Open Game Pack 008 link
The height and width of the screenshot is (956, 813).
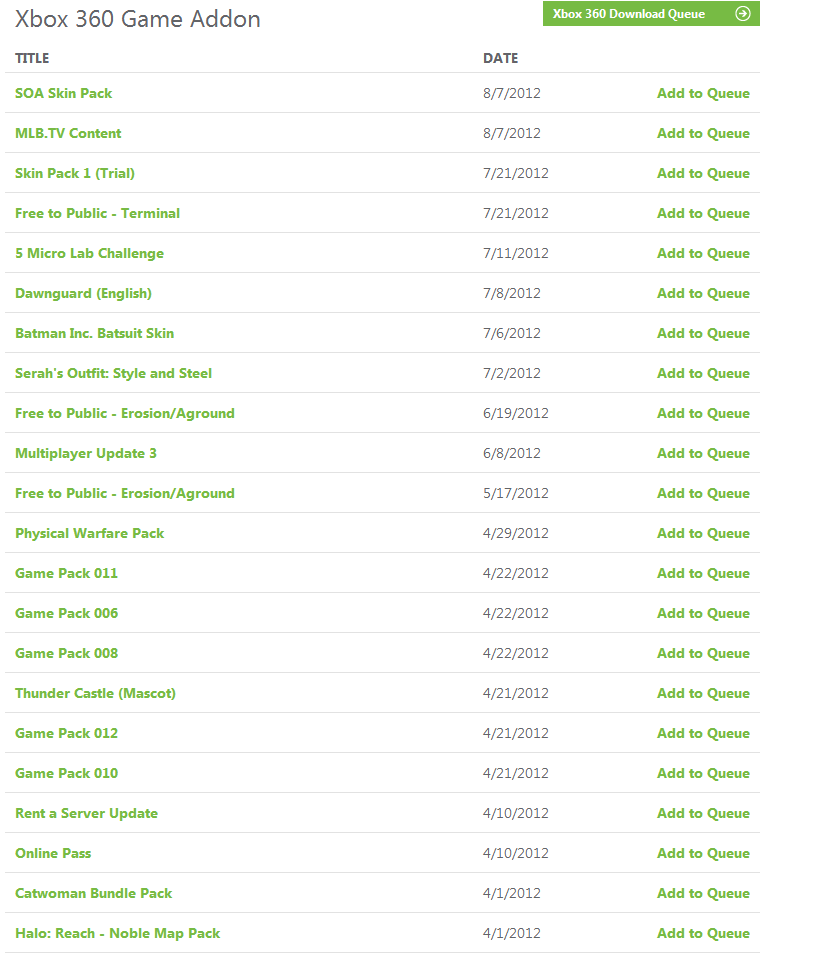(x=66, y=653)
